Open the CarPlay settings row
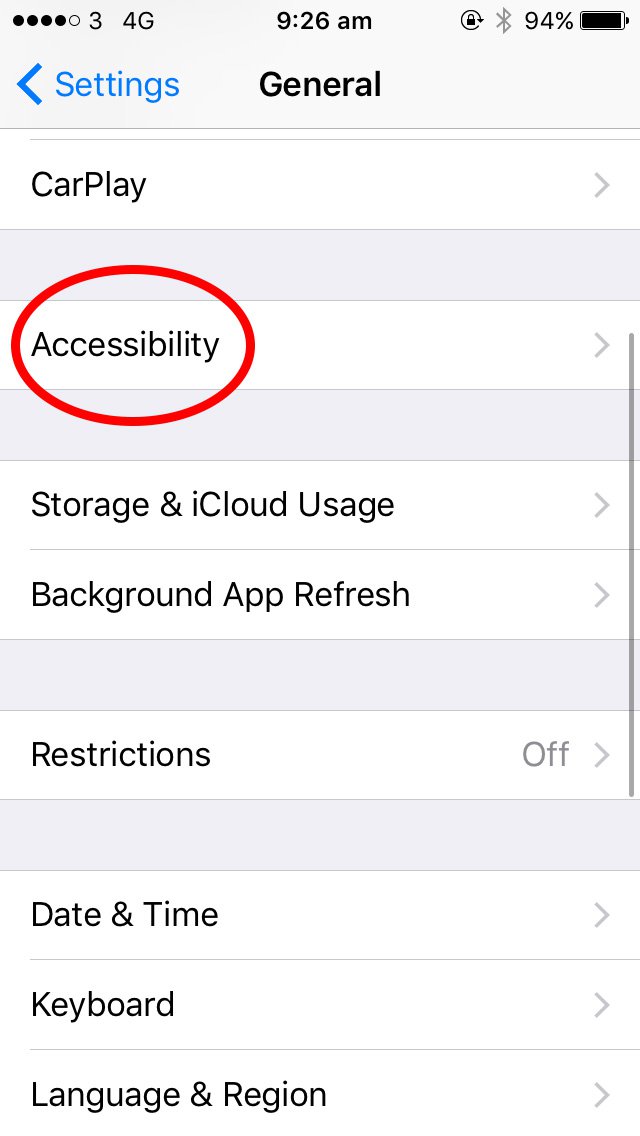 pos(320,185)
